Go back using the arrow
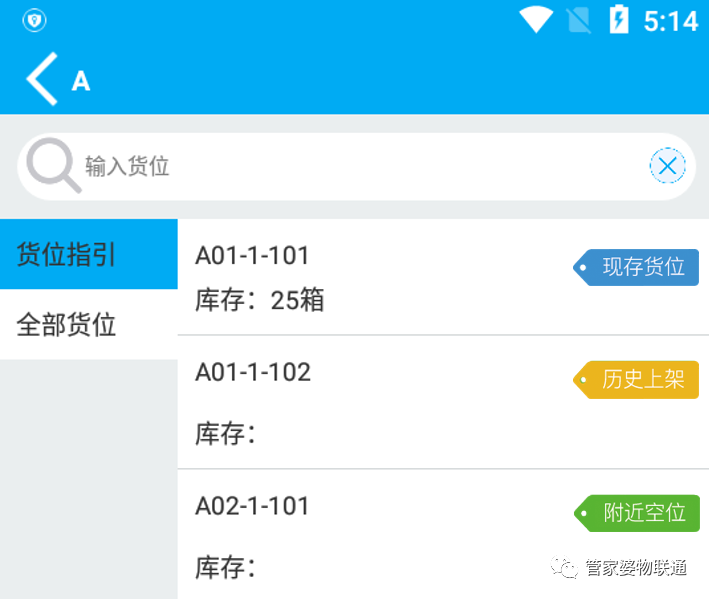Viewport: 709px width, 599px height. click(x=42, y=79)
